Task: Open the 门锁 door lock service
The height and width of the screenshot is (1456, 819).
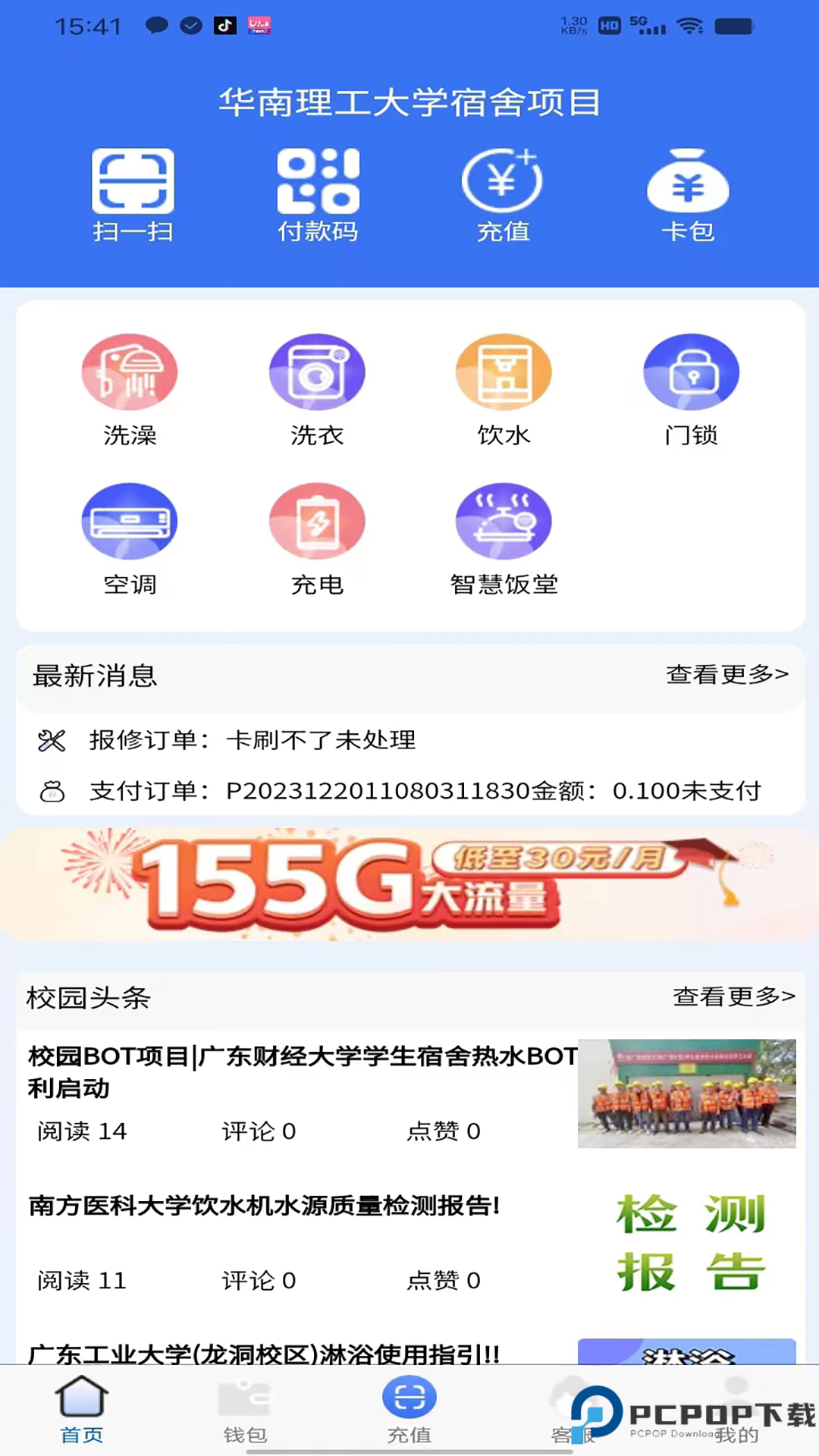Action: [691, 387]
